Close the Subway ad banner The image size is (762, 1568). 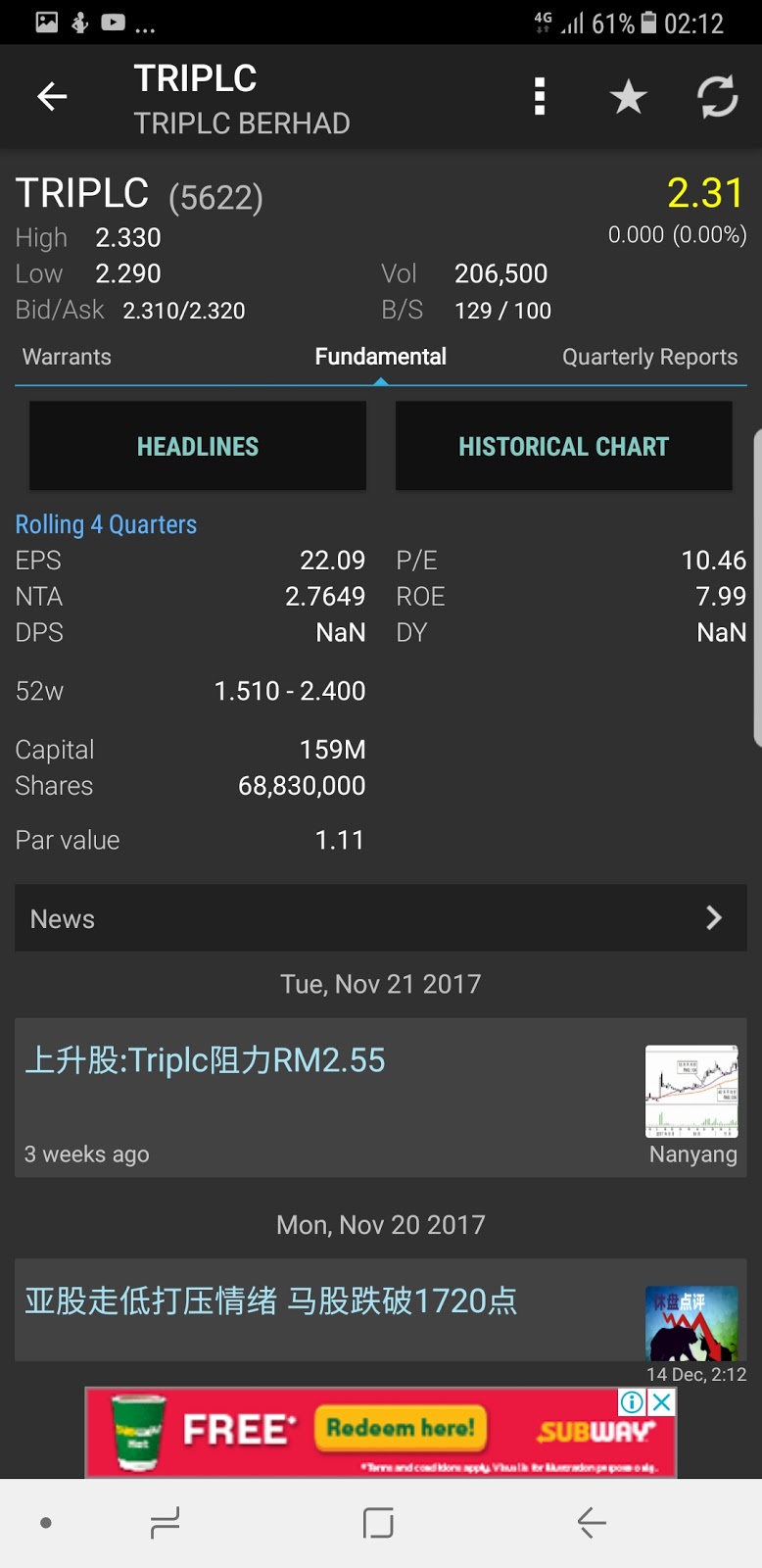[x=663, y=1401]
